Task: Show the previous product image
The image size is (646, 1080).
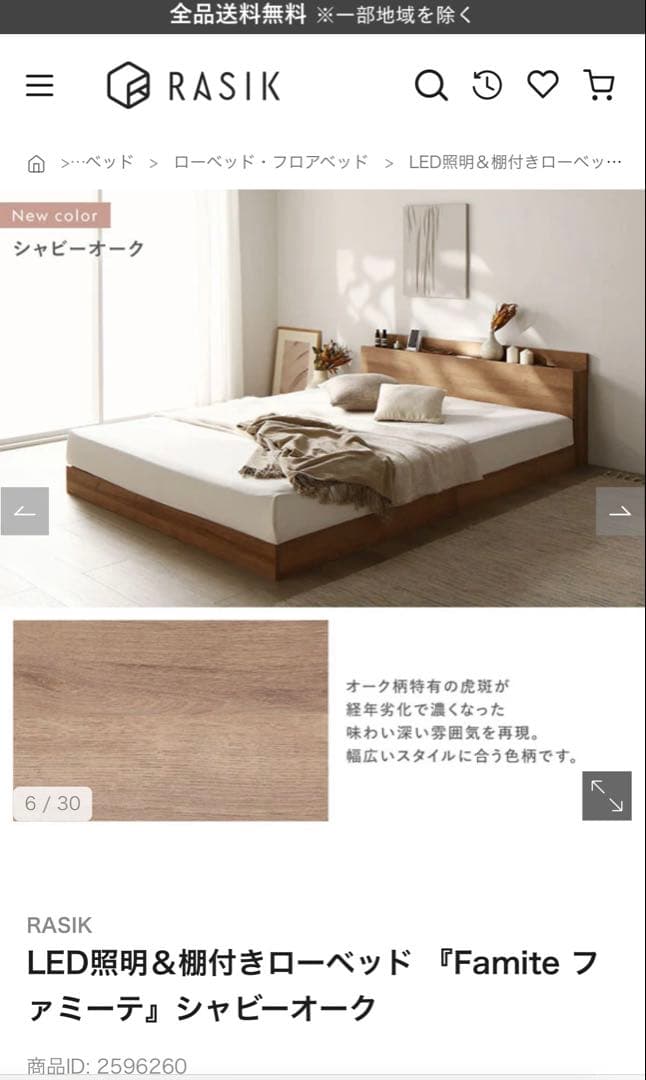Action: pos(25,512)
